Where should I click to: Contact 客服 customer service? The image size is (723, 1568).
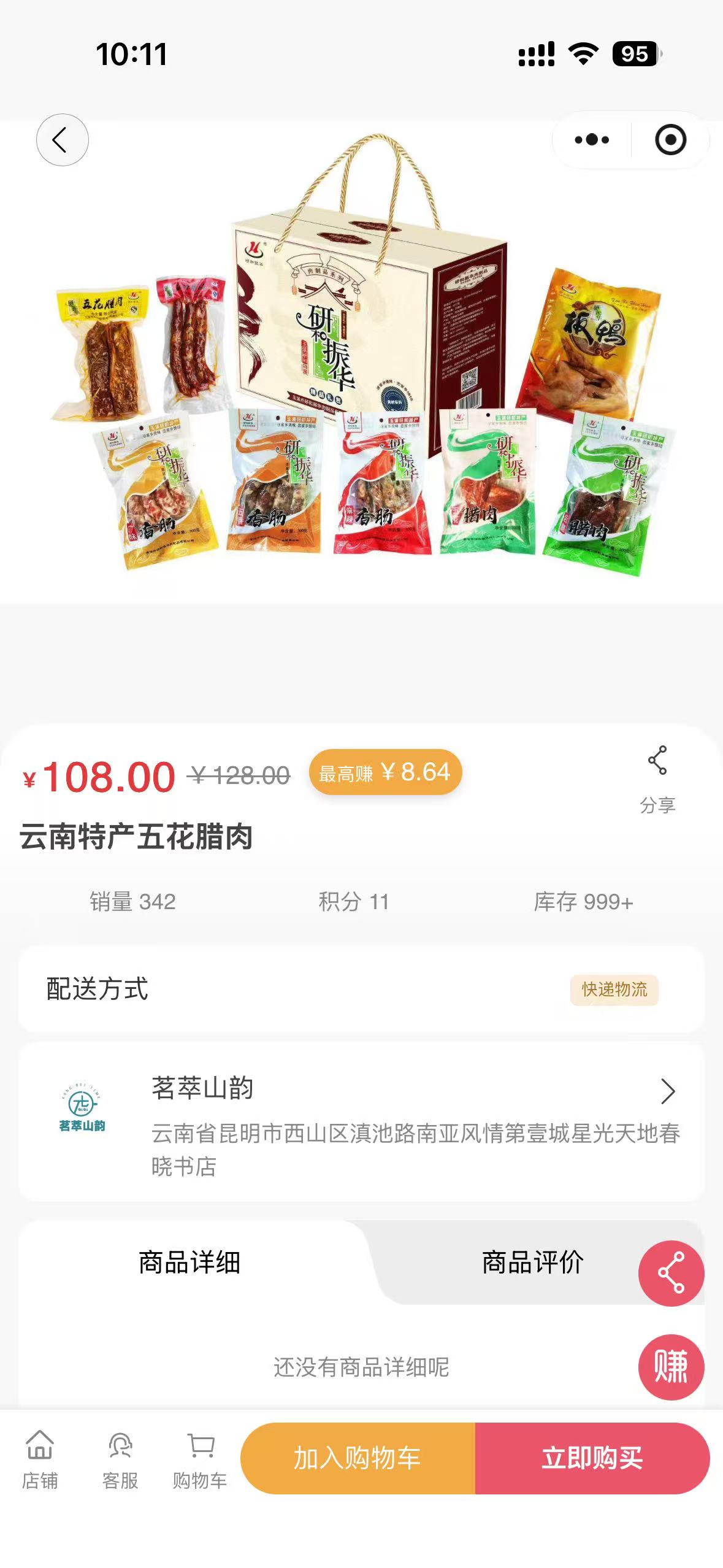(x=120, y=1459)
